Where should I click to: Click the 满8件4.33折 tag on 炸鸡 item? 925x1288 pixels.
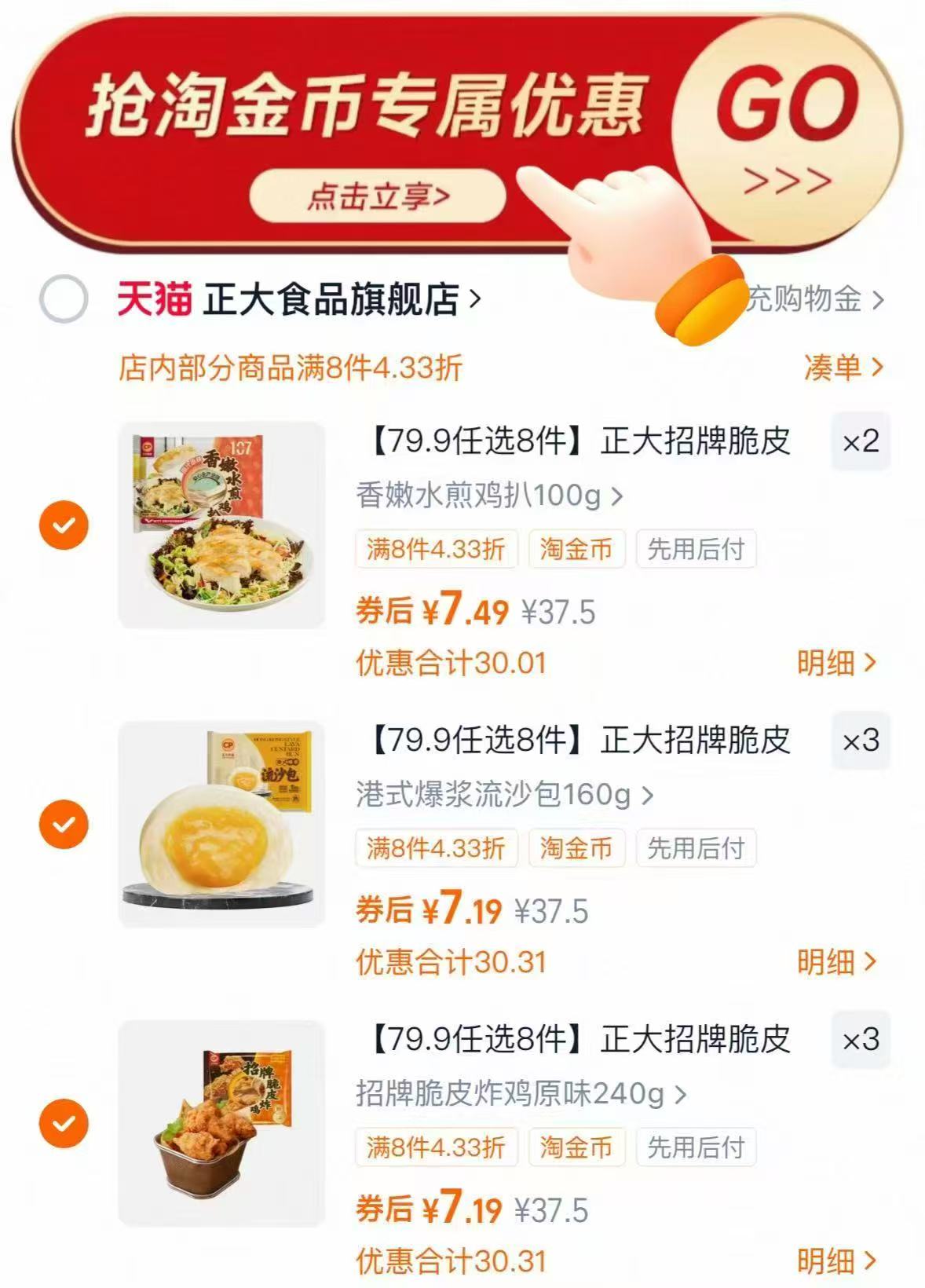(436, 1147)
